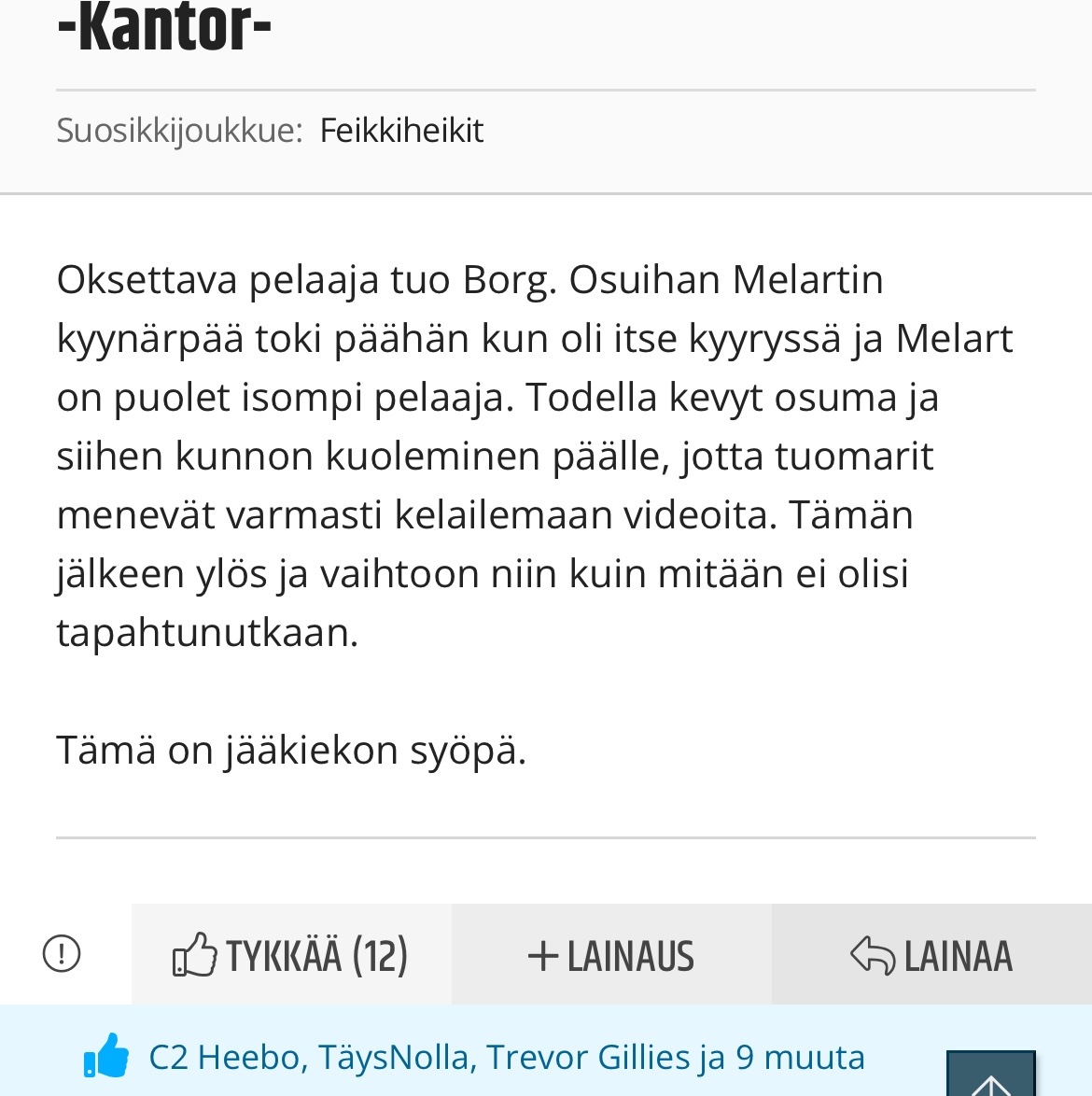Report this post via the exclamation icon
Viewport: 1092px width, 1096px height.
point(62,954)
